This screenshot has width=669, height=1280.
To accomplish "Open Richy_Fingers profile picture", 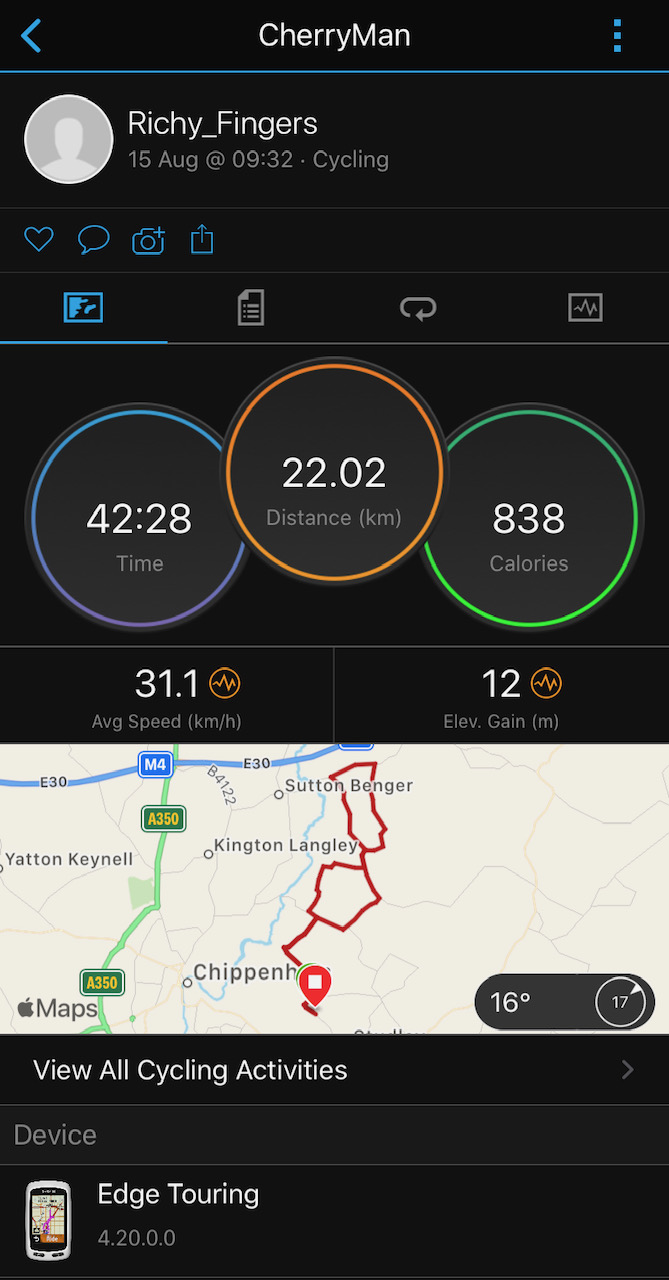I will (x=68, y=140).
